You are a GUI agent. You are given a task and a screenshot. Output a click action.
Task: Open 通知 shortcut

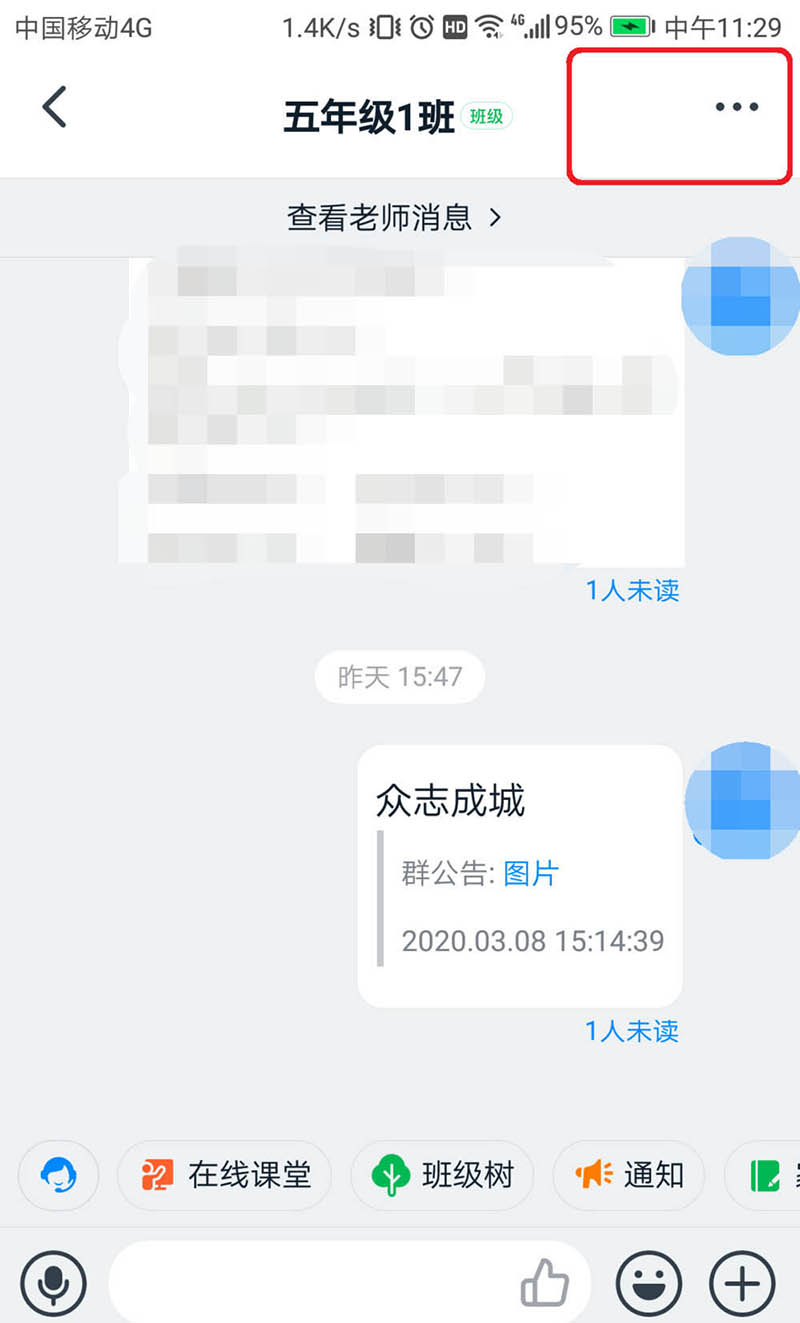(x=629, y=1175)
